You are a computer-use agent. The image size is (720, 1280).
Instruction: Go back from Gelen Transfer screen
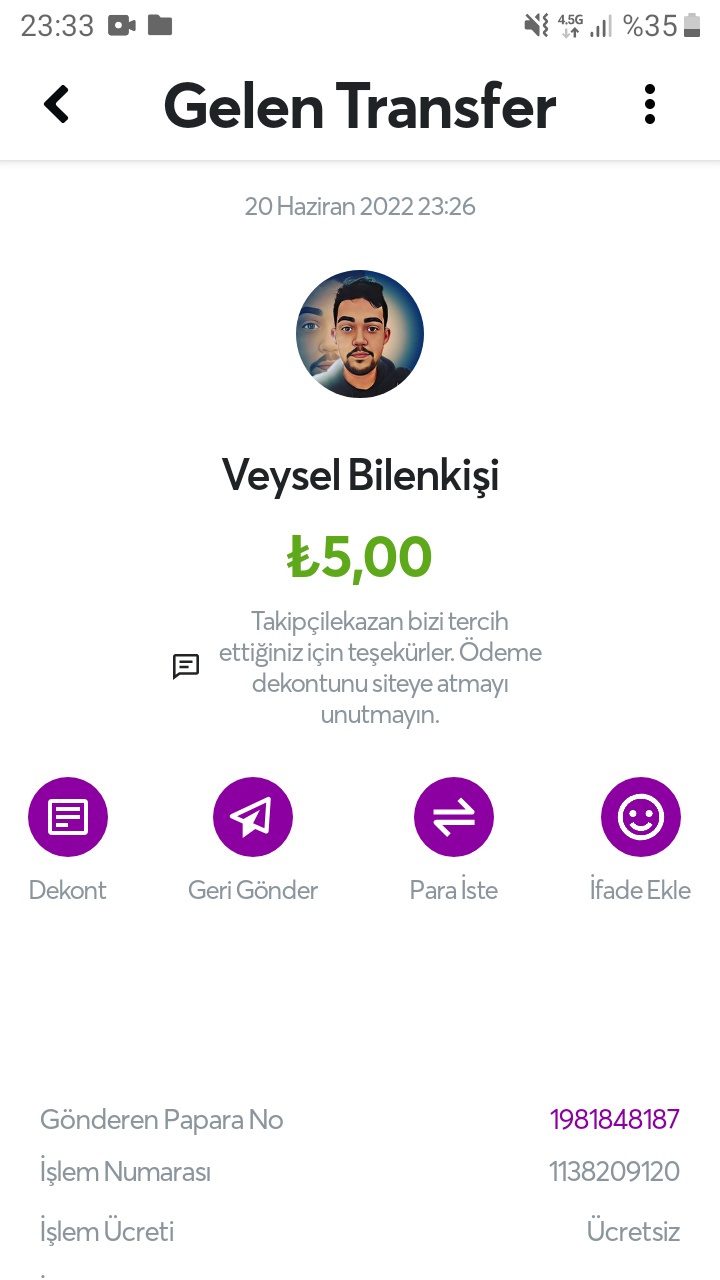57,104
